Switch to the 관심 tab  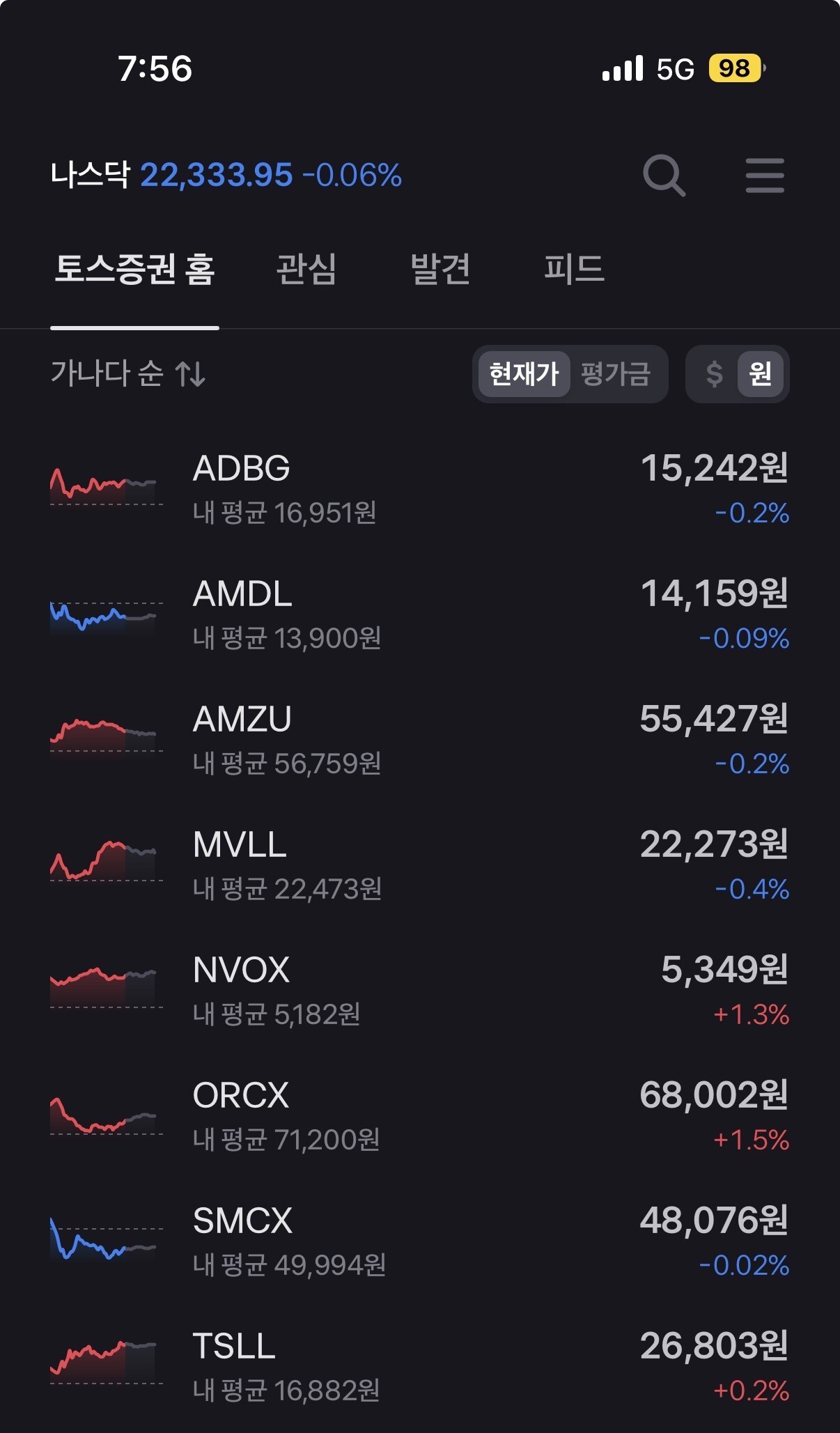tap(306, 270)
